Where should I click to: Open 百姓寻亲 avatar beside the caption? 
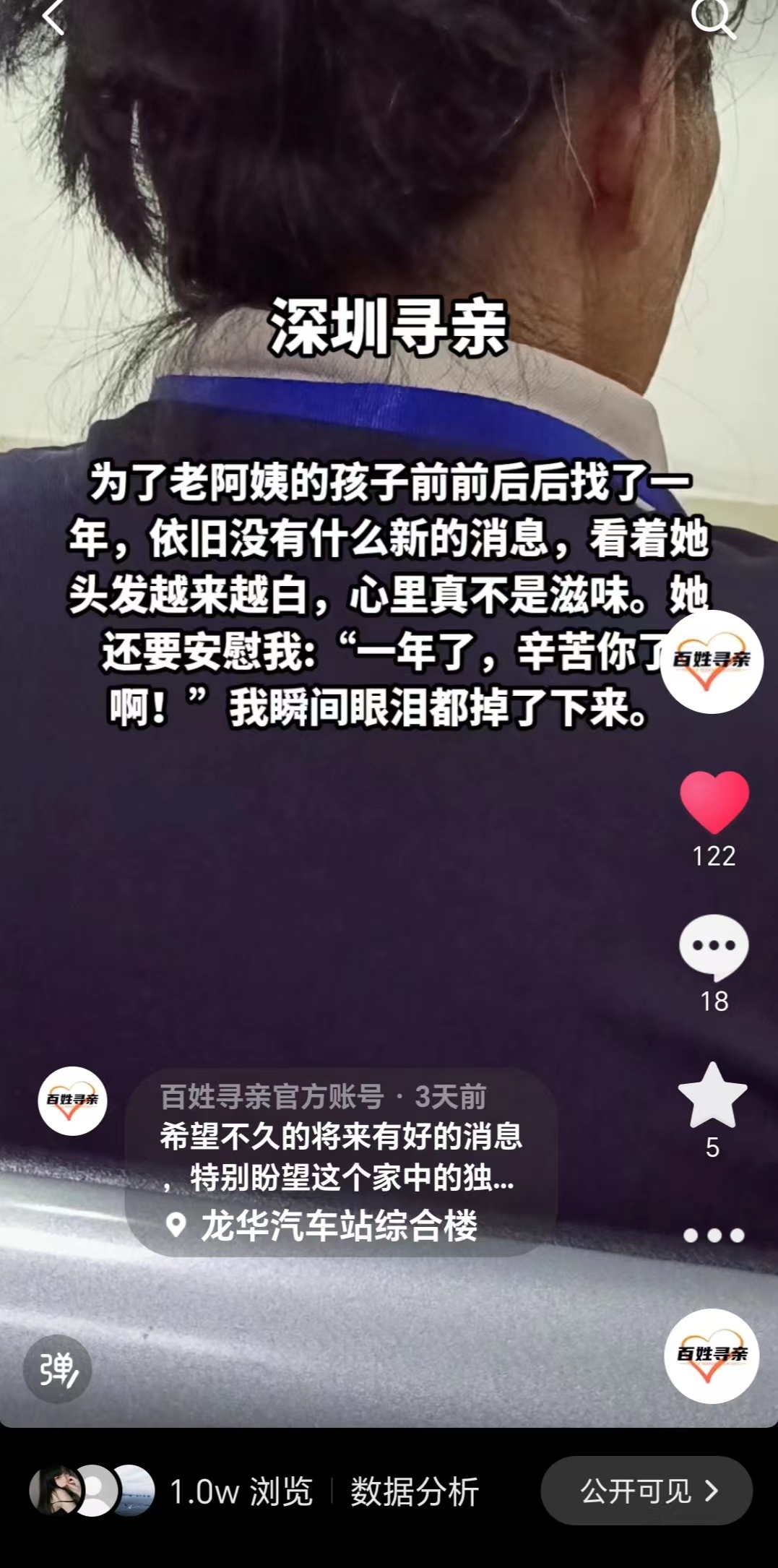(x=72, y=1100)
